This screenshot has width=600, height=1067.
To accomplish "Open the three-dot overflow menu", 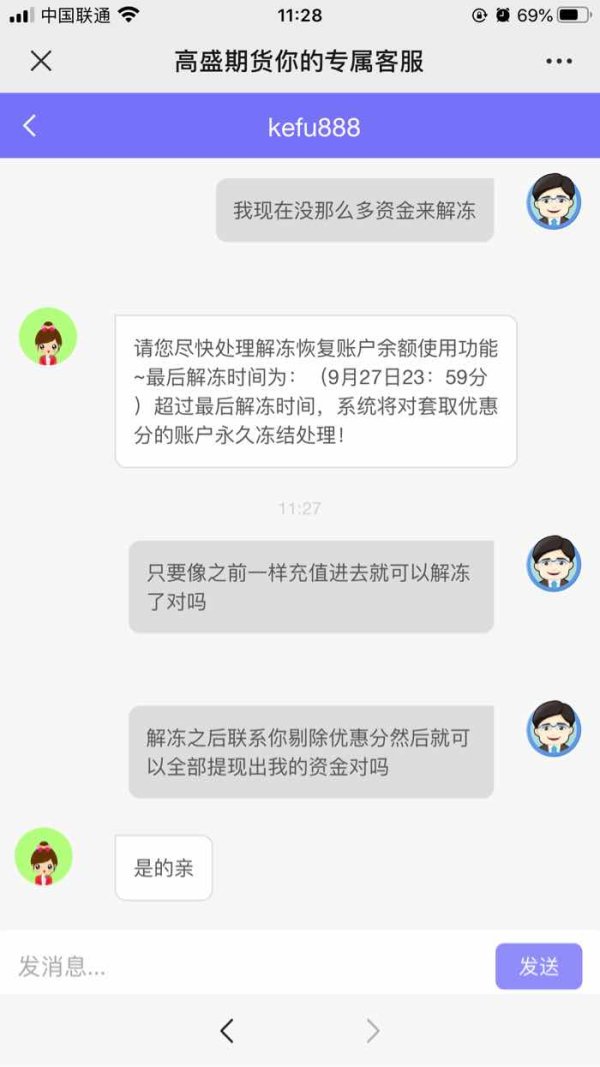I will (x=559, y=61).
